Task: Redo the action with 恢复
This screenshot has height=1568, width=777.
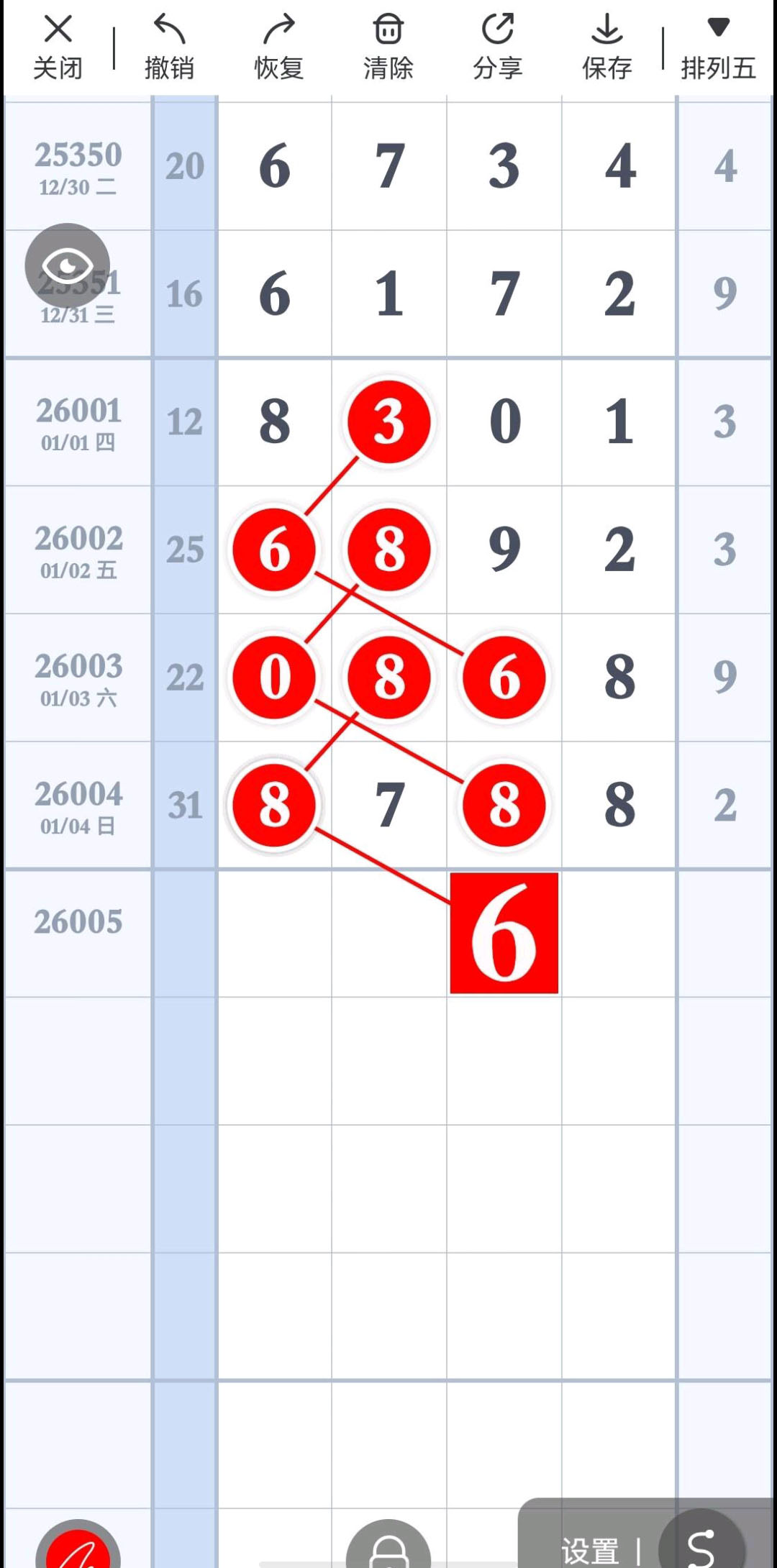Action: tap(278, 48)
